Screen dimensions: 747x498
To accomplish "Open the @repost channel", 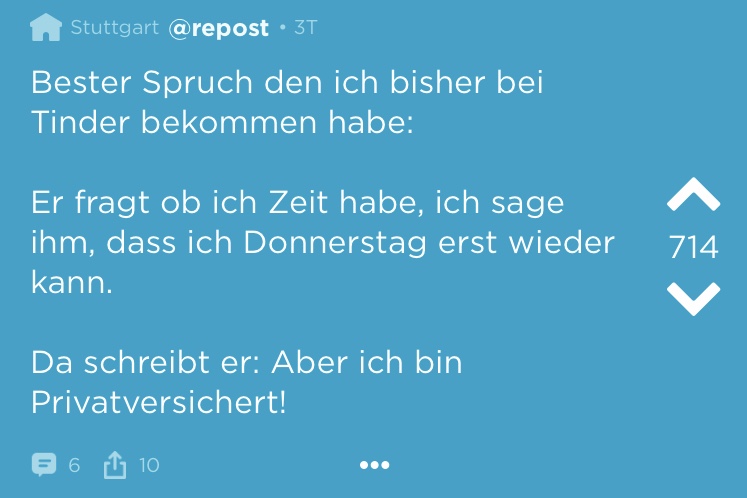I will tap(218, 29).
